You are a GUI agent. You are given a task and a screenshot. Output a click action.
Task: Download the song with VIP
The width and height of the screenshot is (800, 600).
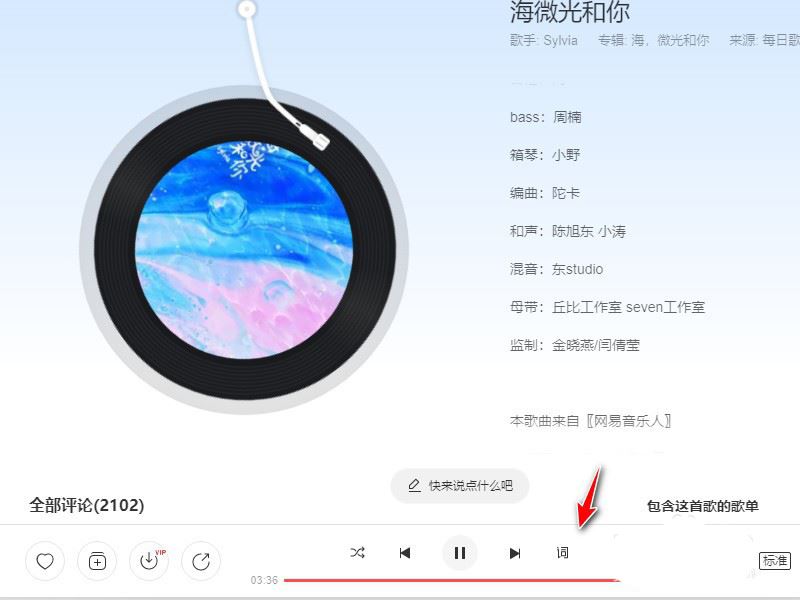pyautogui.click(x=149, y=561)
